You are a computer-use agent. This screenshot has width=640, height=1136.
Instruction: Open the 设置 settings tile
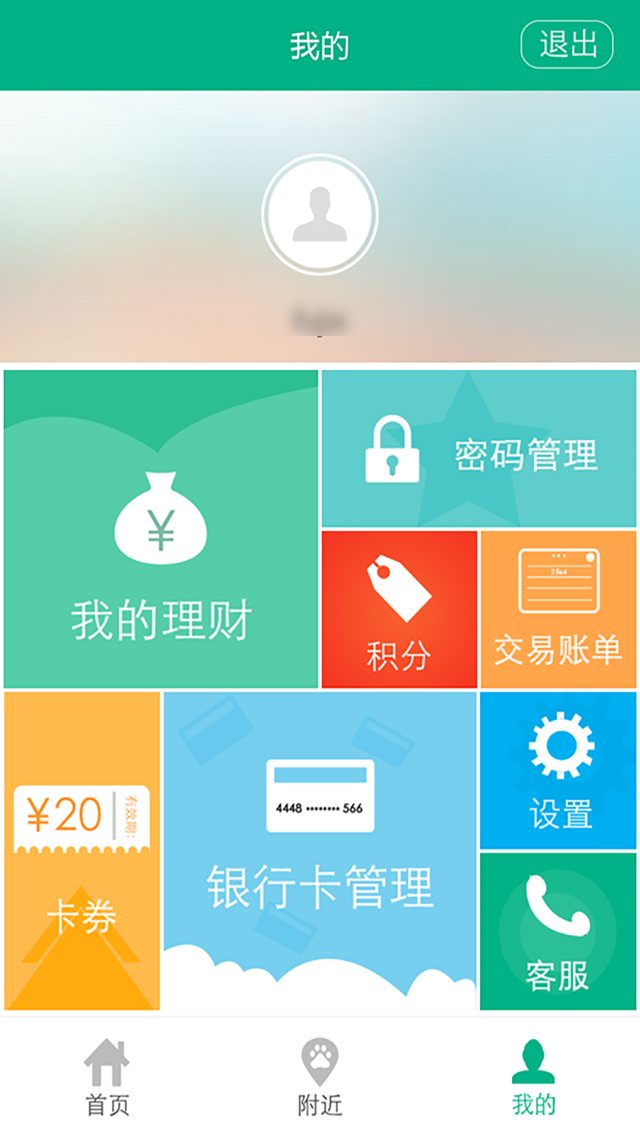(x=558, y=770)
